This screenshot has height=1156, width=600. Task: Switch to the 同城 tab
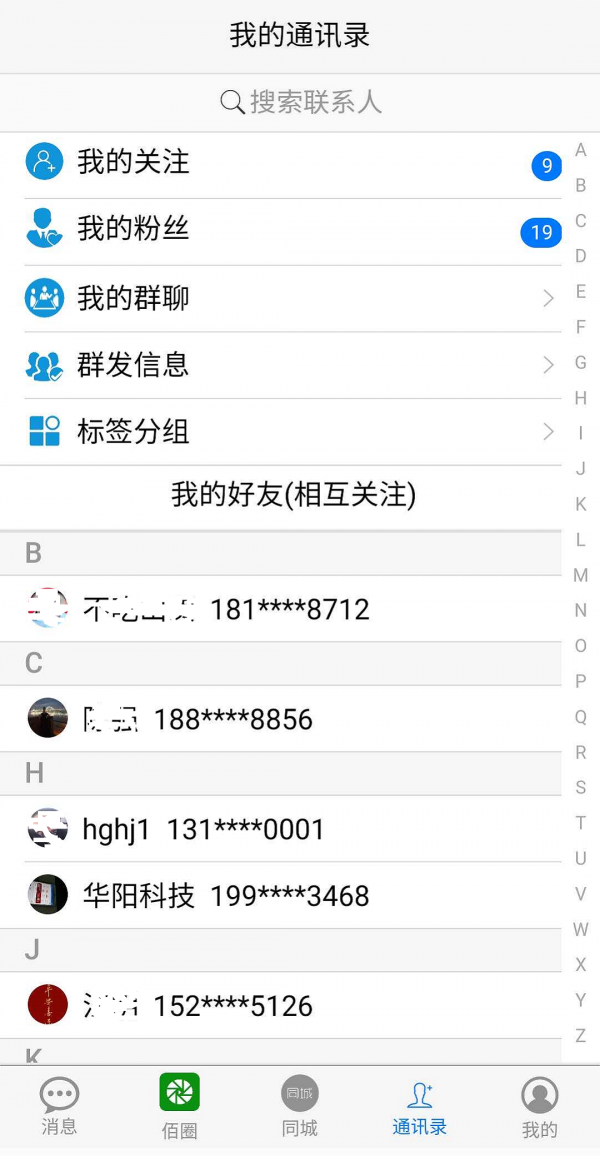(x=300, y=1108)
